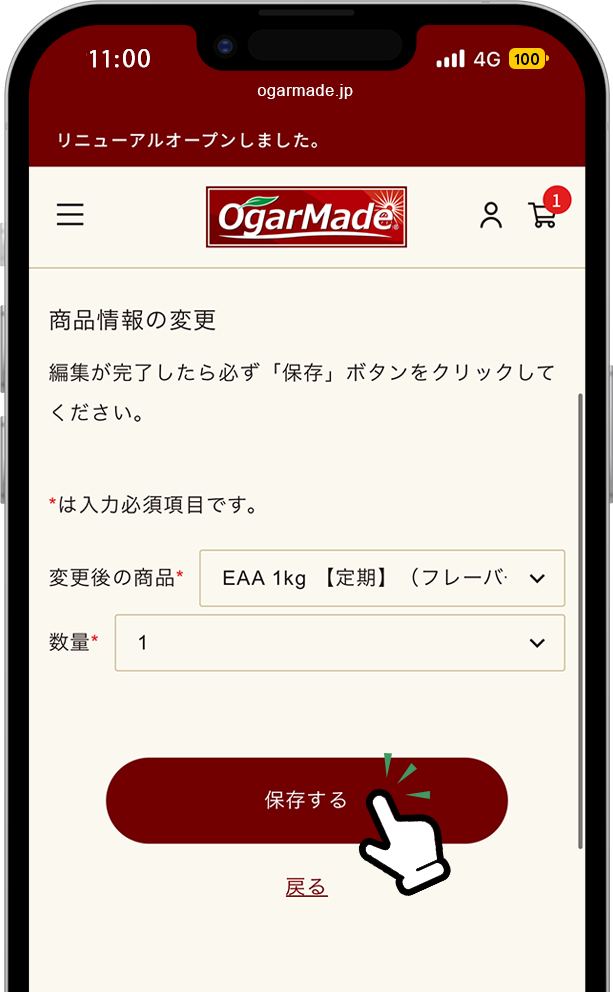Open the shopping cart
613x992 pixels.
[x=543, y=215]
